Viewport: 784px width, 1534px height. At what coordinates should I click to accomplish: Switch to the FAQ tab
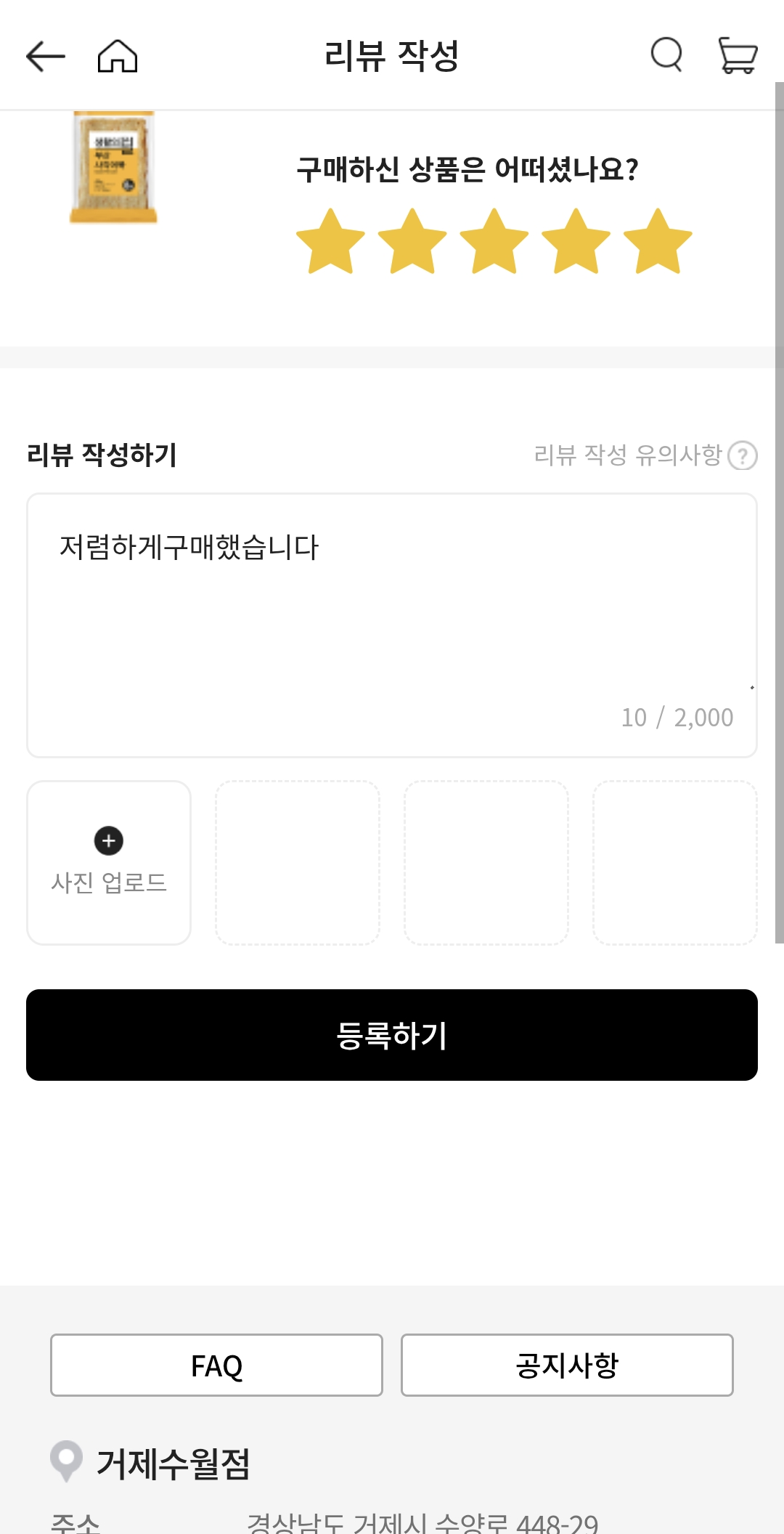pos(216,1365)
